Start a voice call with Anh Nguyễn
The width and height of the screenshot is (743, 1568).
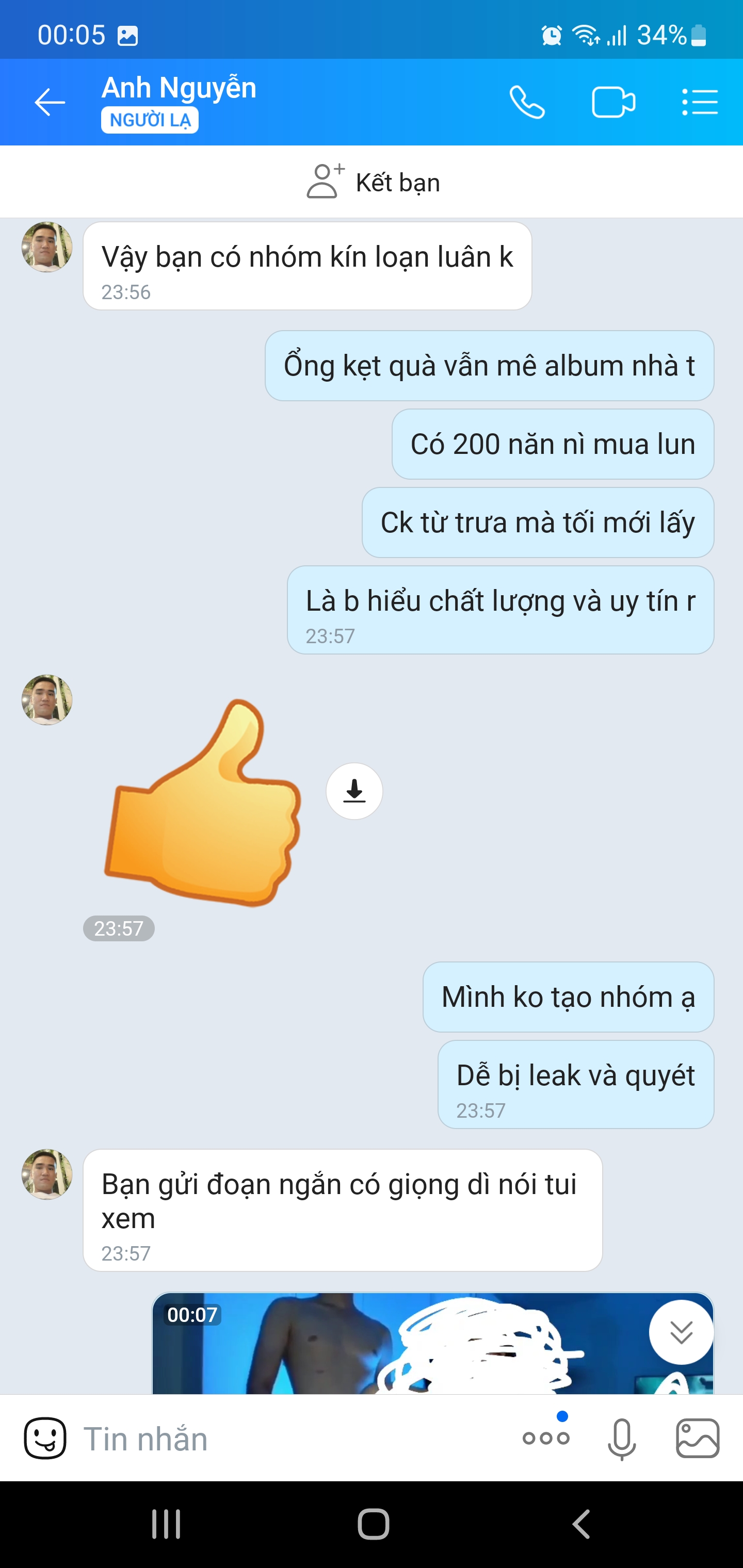pos(527,102)
